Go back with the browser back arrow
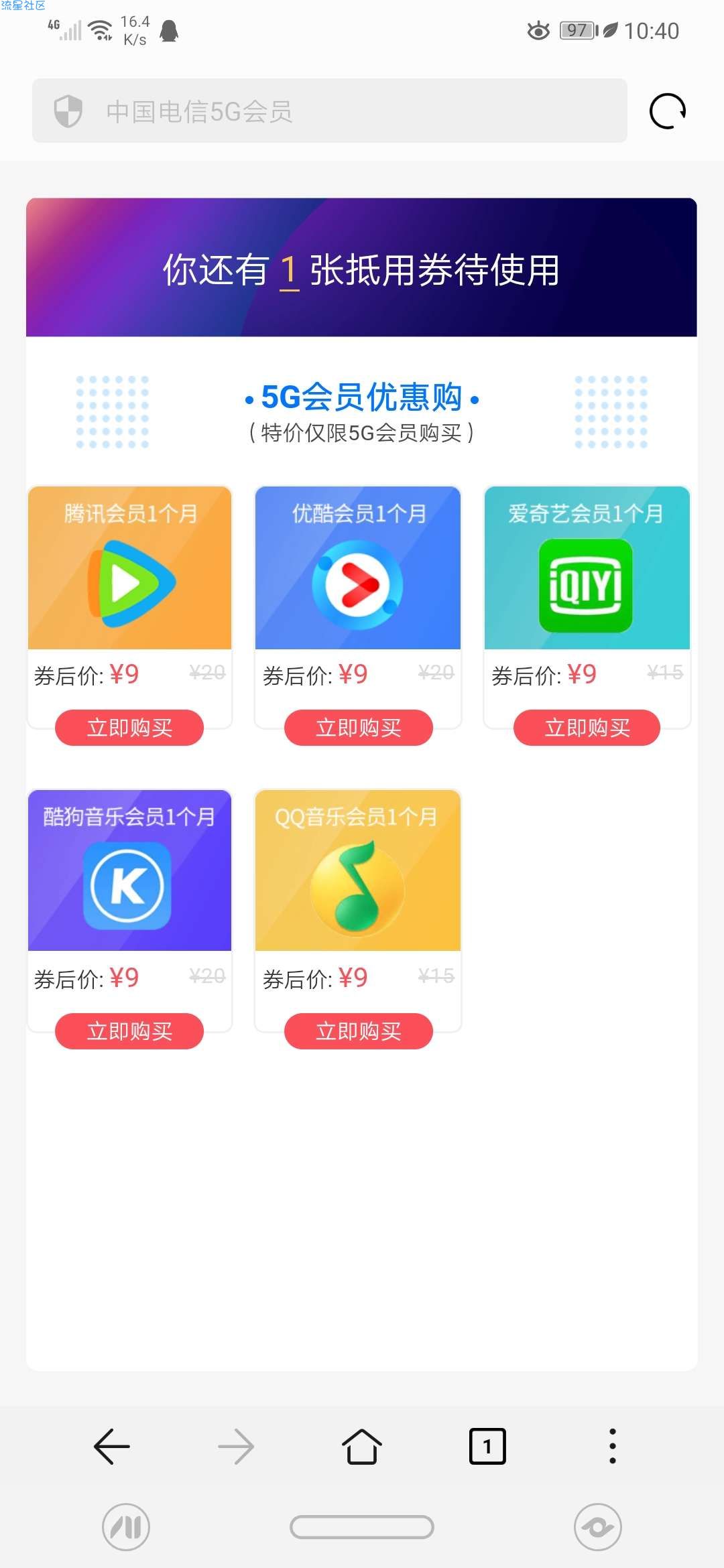724x1568 pixels. click(x=112, y=1446)
